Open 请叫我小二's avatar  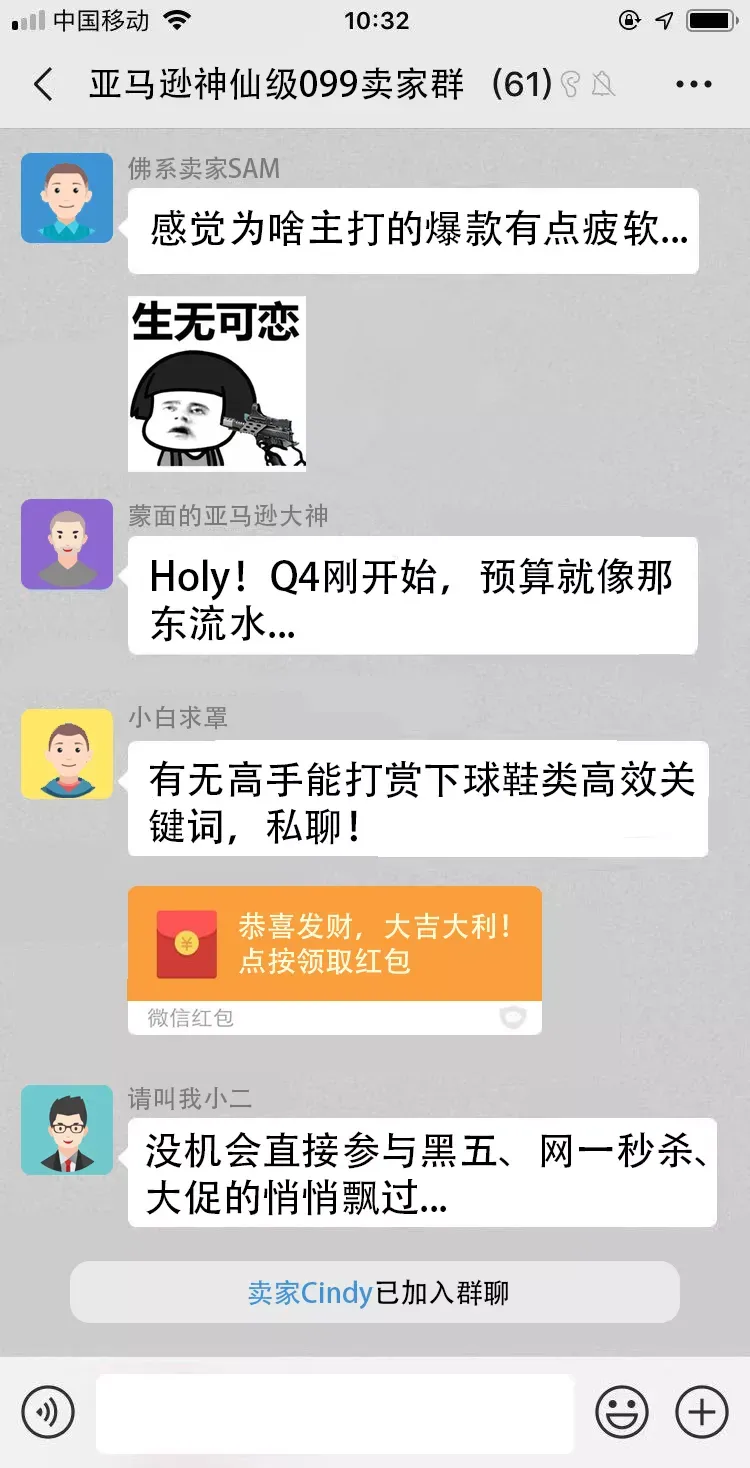(67, 1130)
